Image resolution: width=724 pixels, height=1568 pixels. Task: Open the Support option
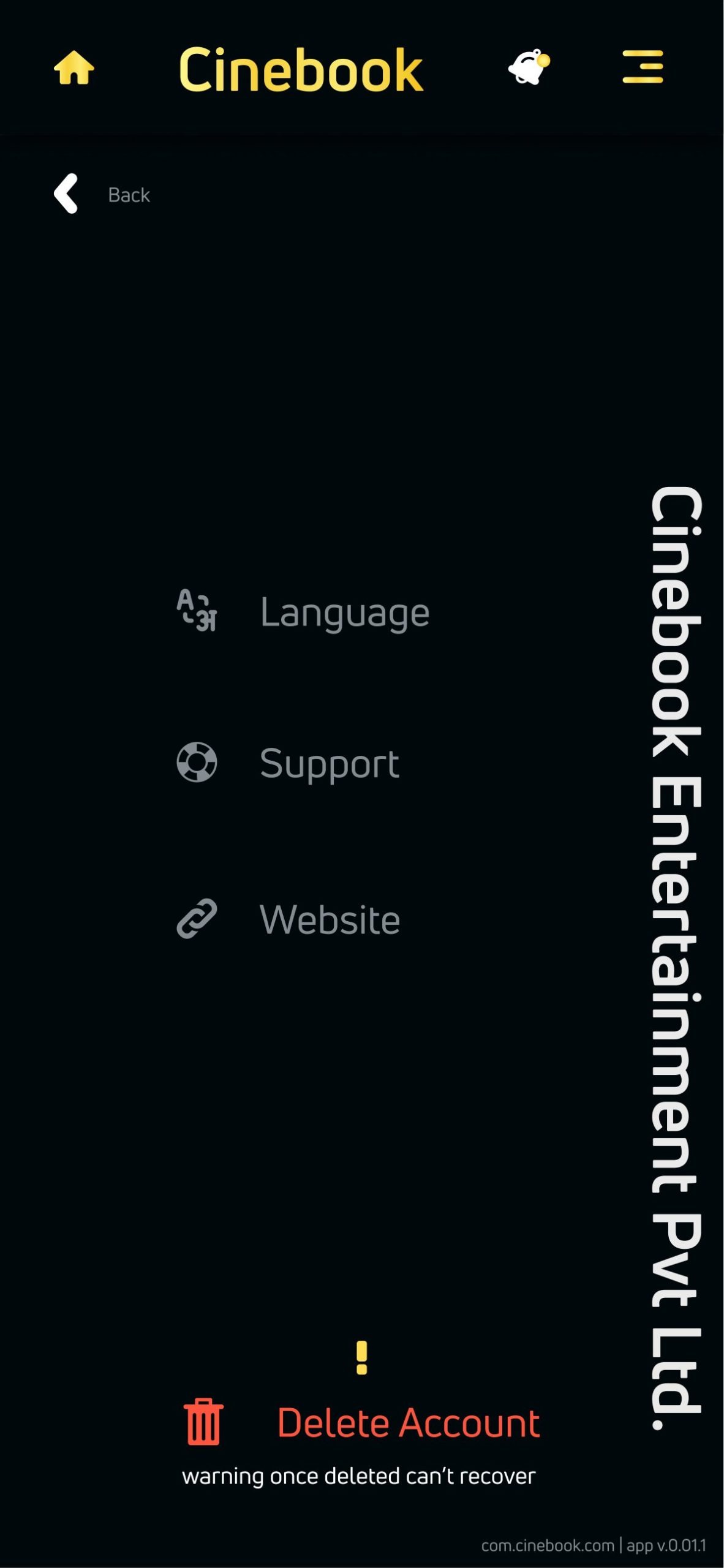(x=288, y=763)
